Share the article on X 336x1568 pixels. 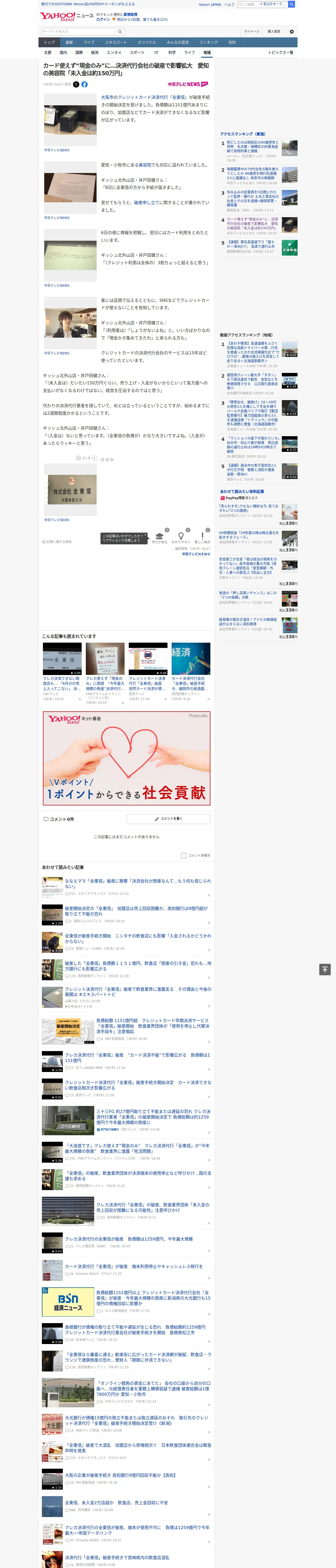click(76, 85)
